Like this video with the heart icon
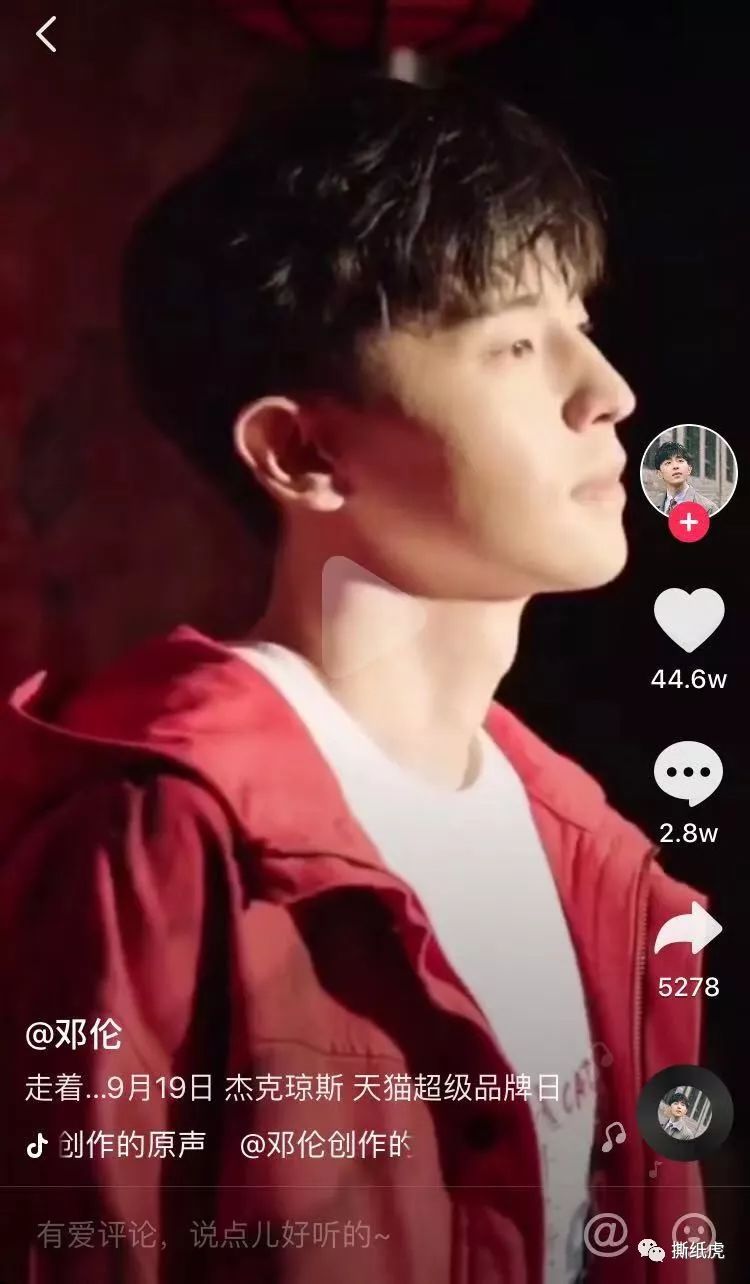Image resolution: width=750 pixels, height=1284 pixels. [688, 621]
